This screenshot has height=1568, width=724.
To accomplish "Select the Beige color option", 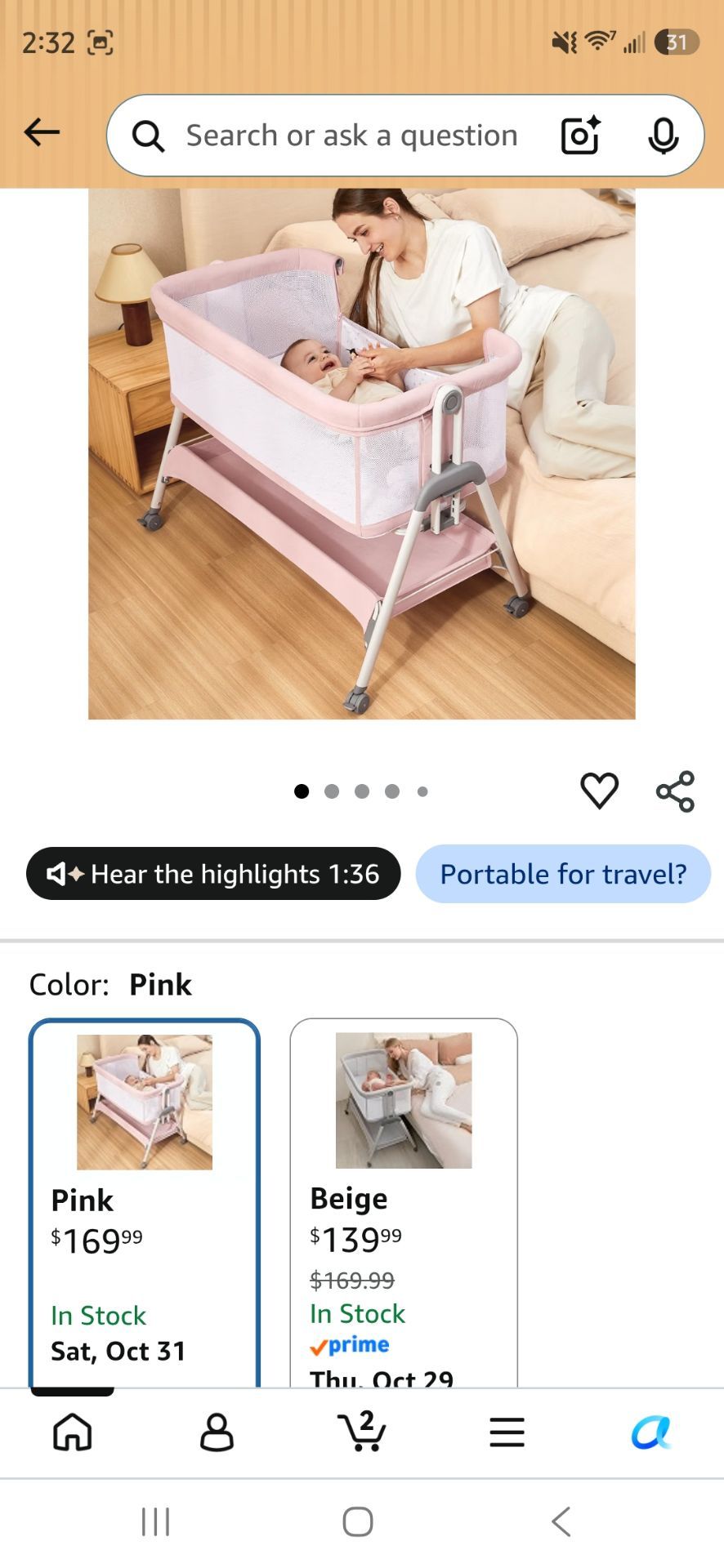I will tap(404, 1202).
